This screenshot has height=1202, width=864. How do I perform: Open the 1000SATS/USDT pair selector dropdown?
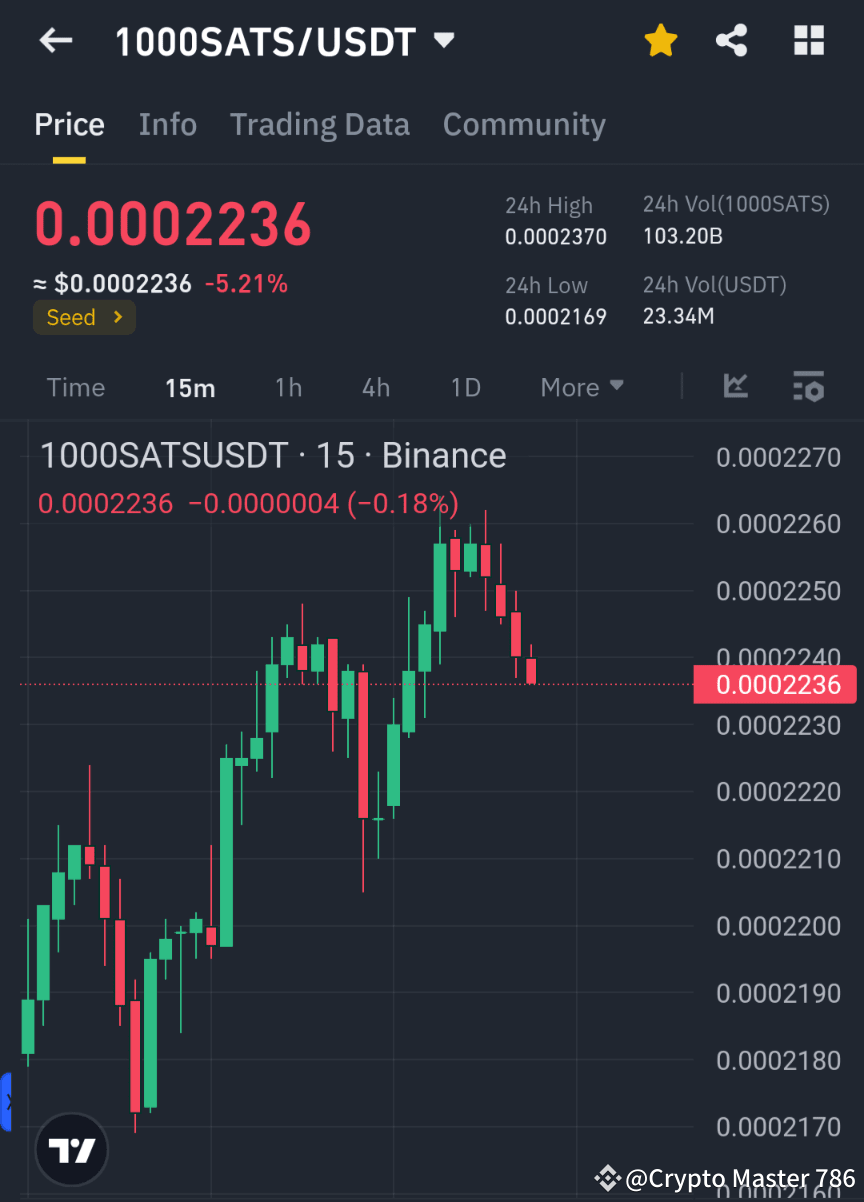click(x=443, y=40)
